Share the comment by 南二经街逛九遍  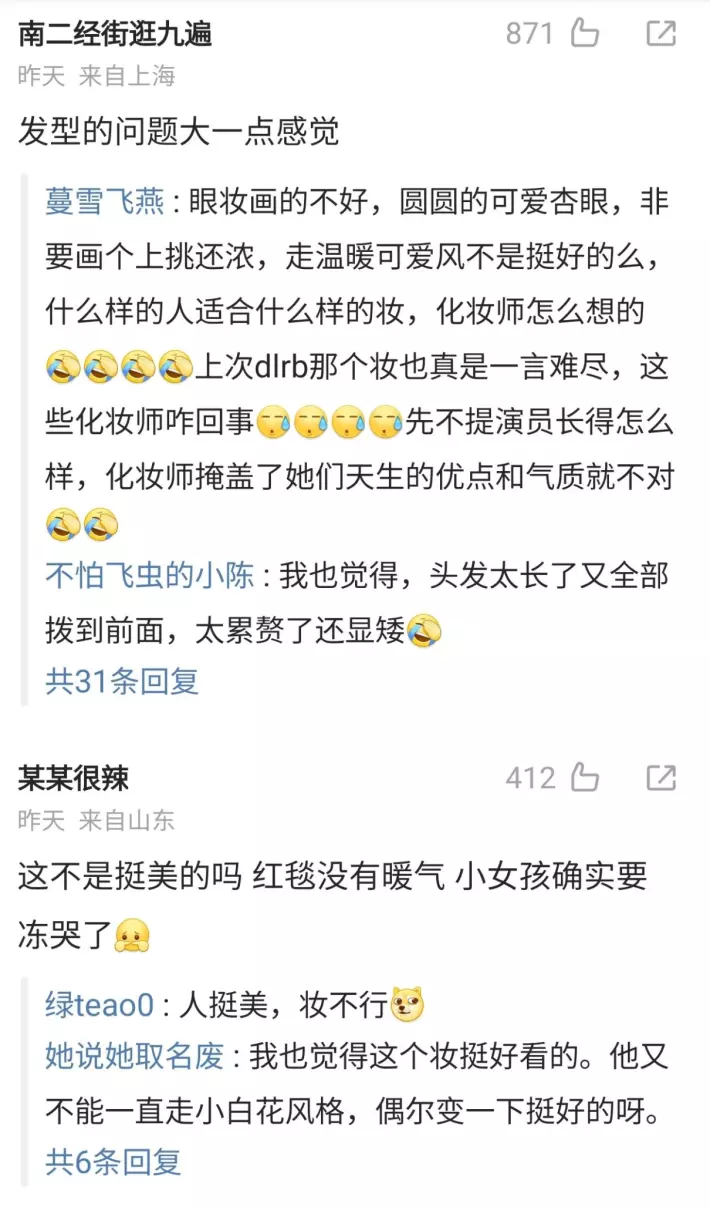point(661,34)
